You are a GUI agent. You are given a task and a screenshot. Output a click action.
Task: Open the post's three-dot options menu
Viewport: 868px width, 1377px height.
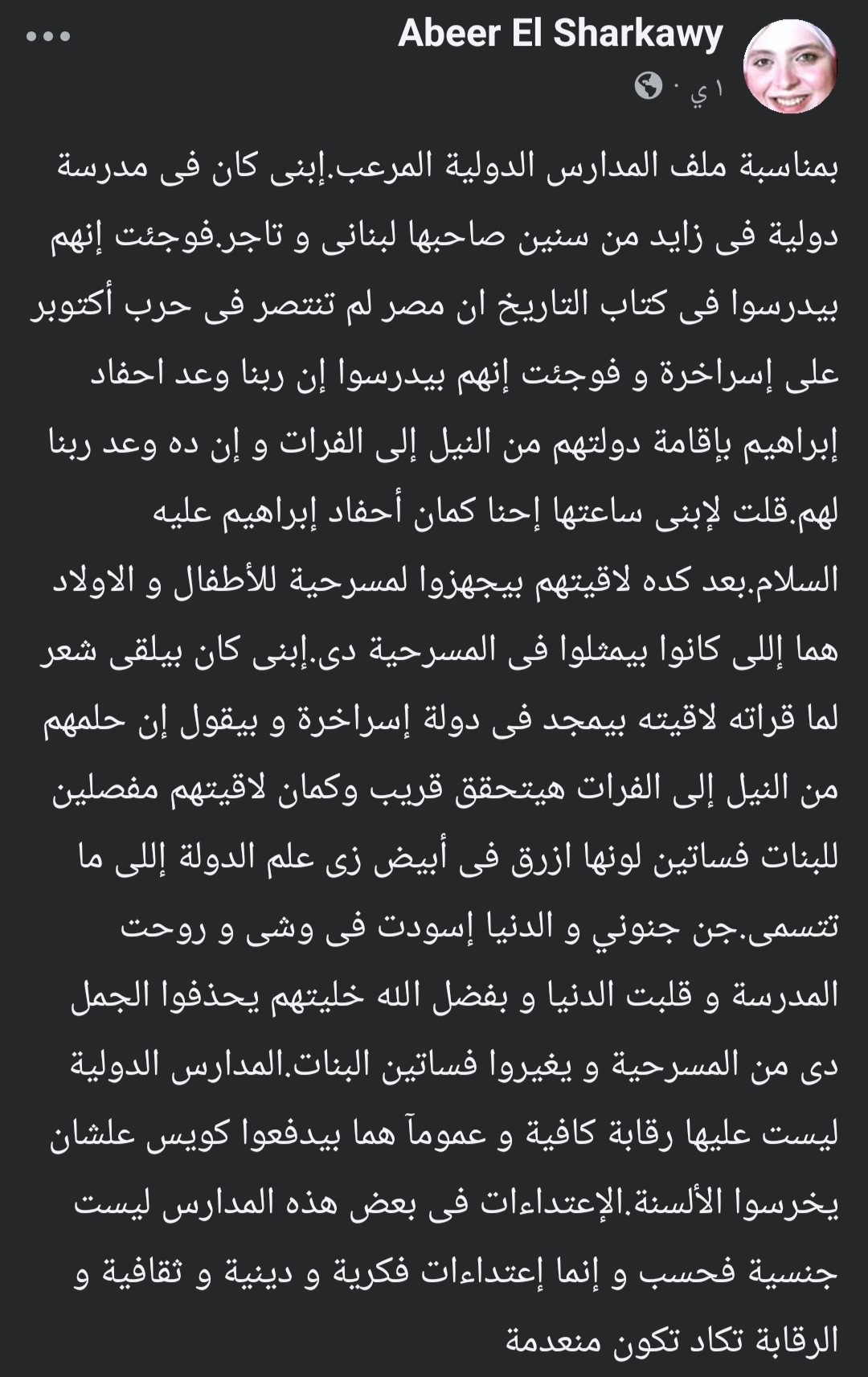(48, 36)
